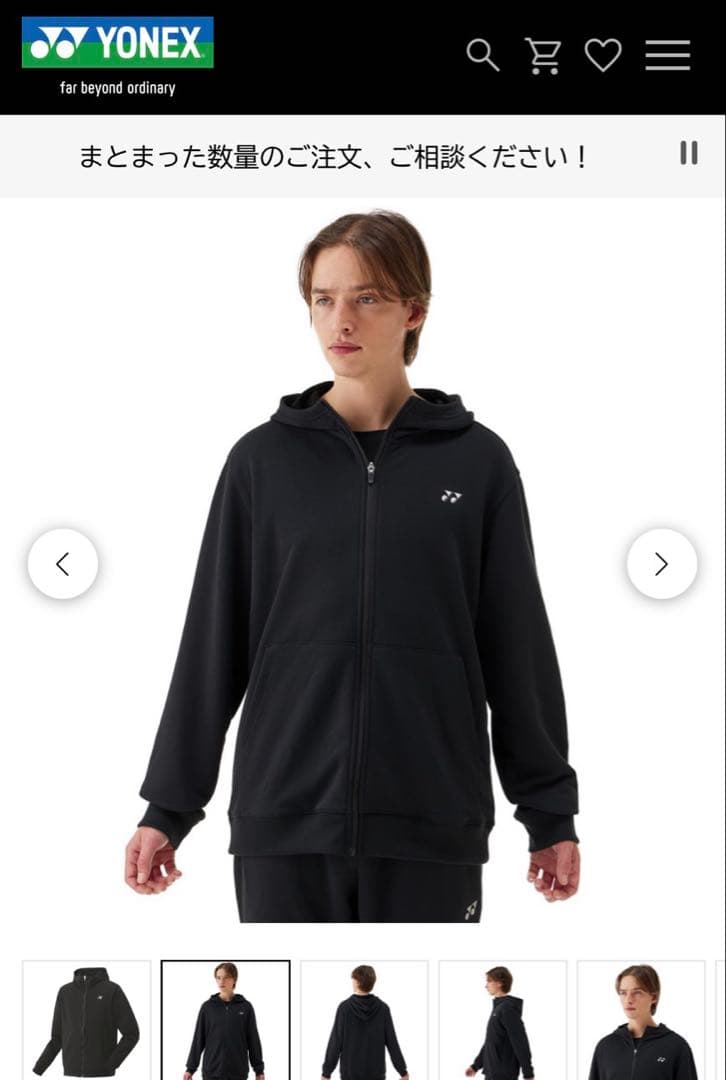This screenshot has width=726, height=1080.
Task: Show the previous product image
Action: [x=63, y=564]
